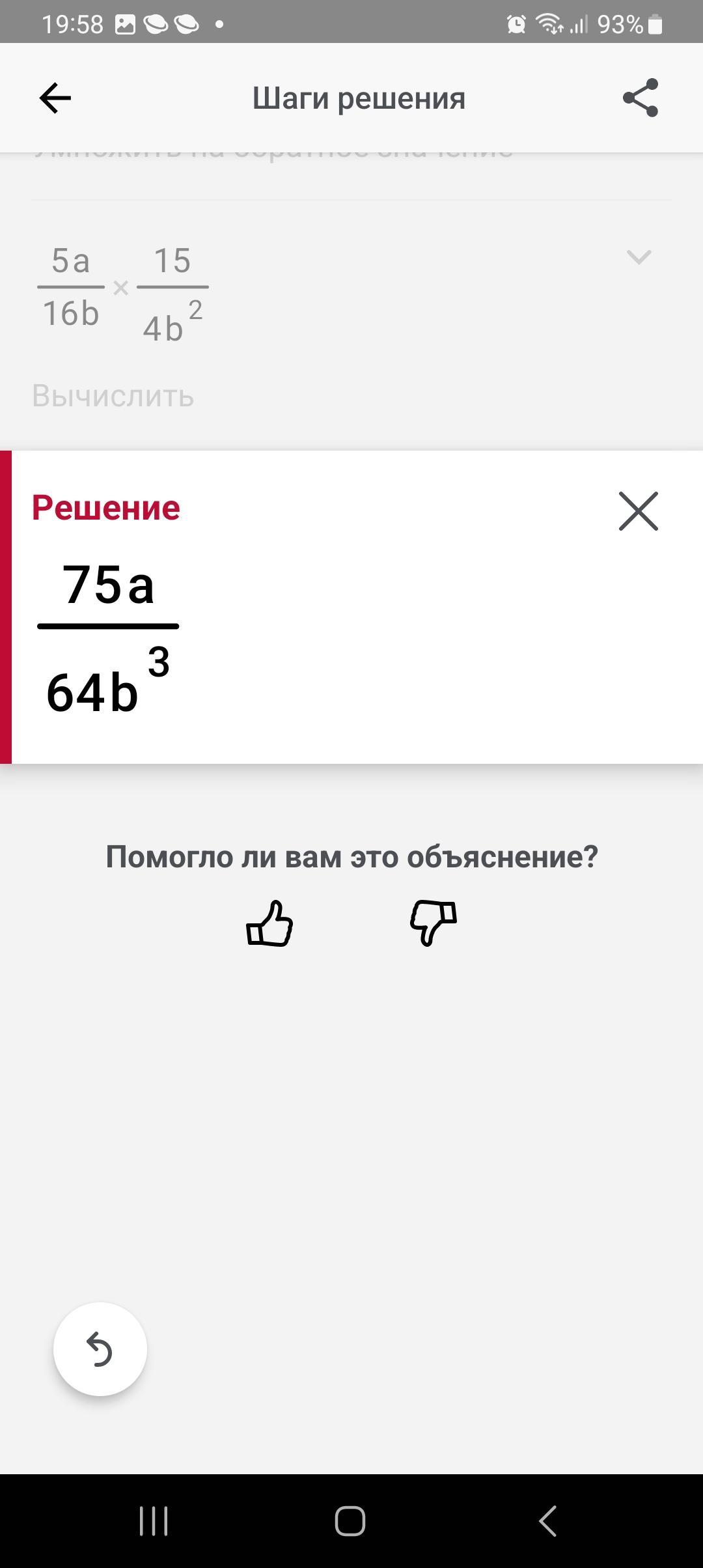Close the Решение panel
The image size is (703, 1568).
point(639,511)
